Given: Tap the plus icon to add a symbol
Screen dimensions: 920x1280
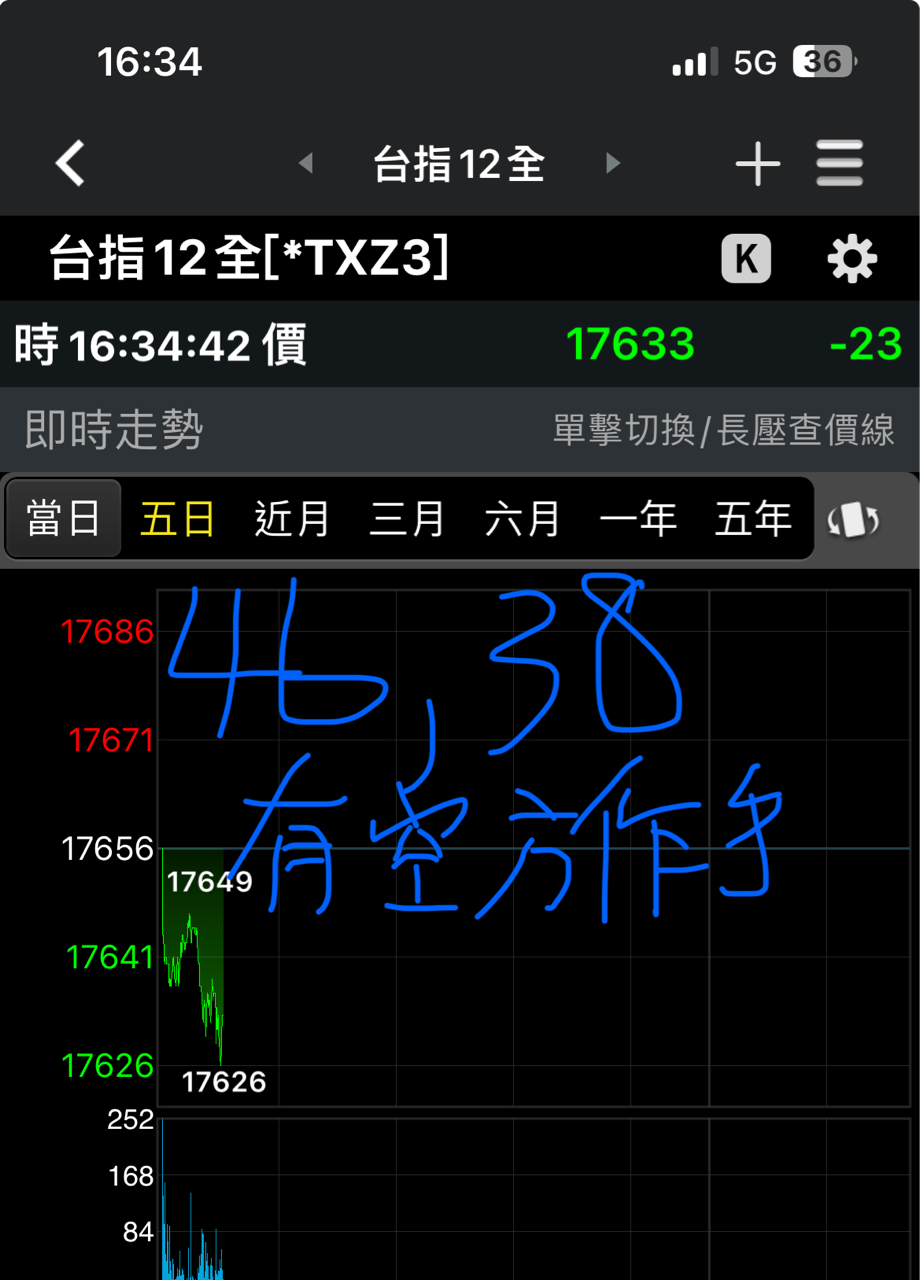Looking at the screenshot, I should click(757, 163).
